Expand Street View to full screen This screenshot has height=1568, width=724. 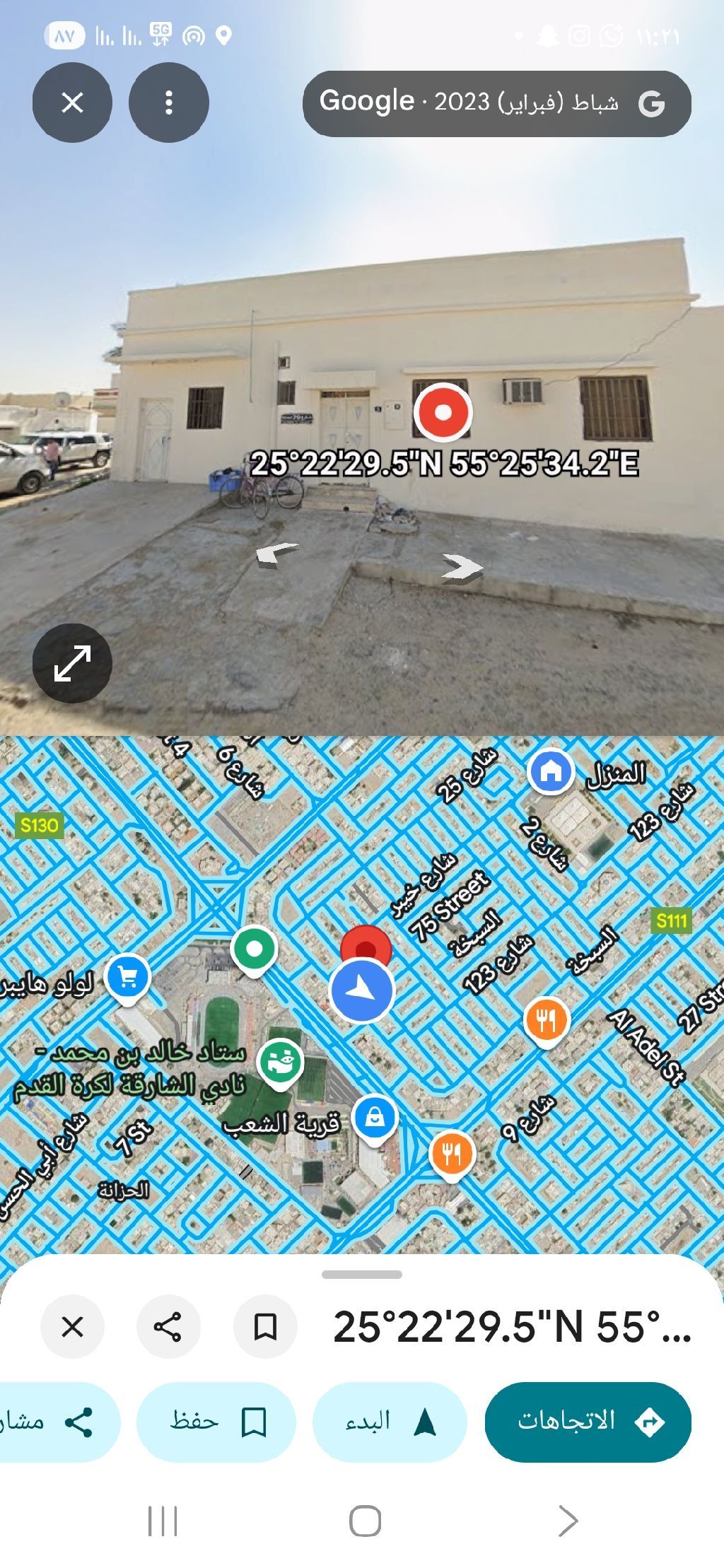[72, 663]
